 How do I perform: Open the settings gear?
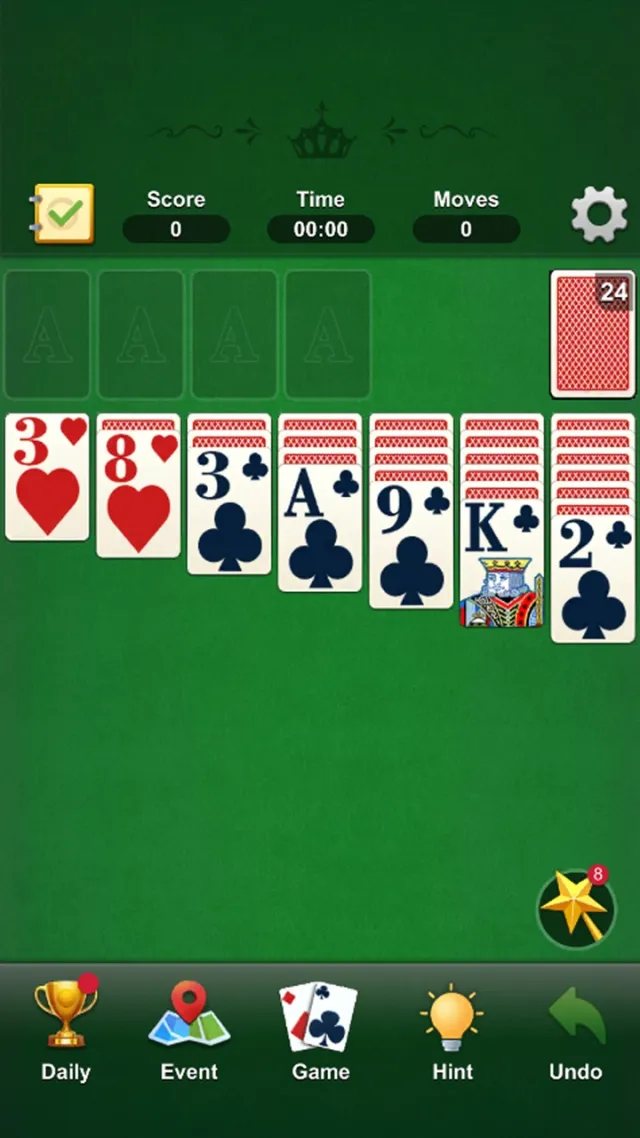(x=598, y=214)
